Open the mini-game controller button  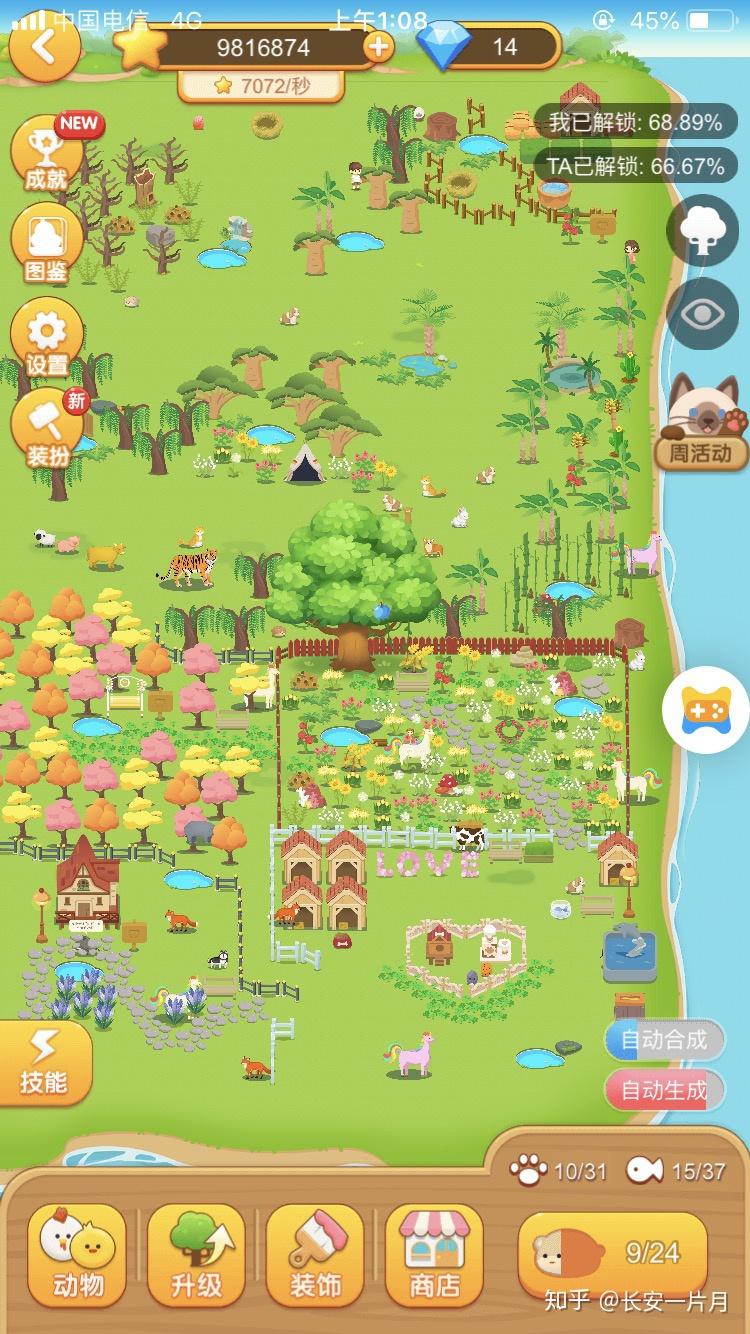point(706,710)
